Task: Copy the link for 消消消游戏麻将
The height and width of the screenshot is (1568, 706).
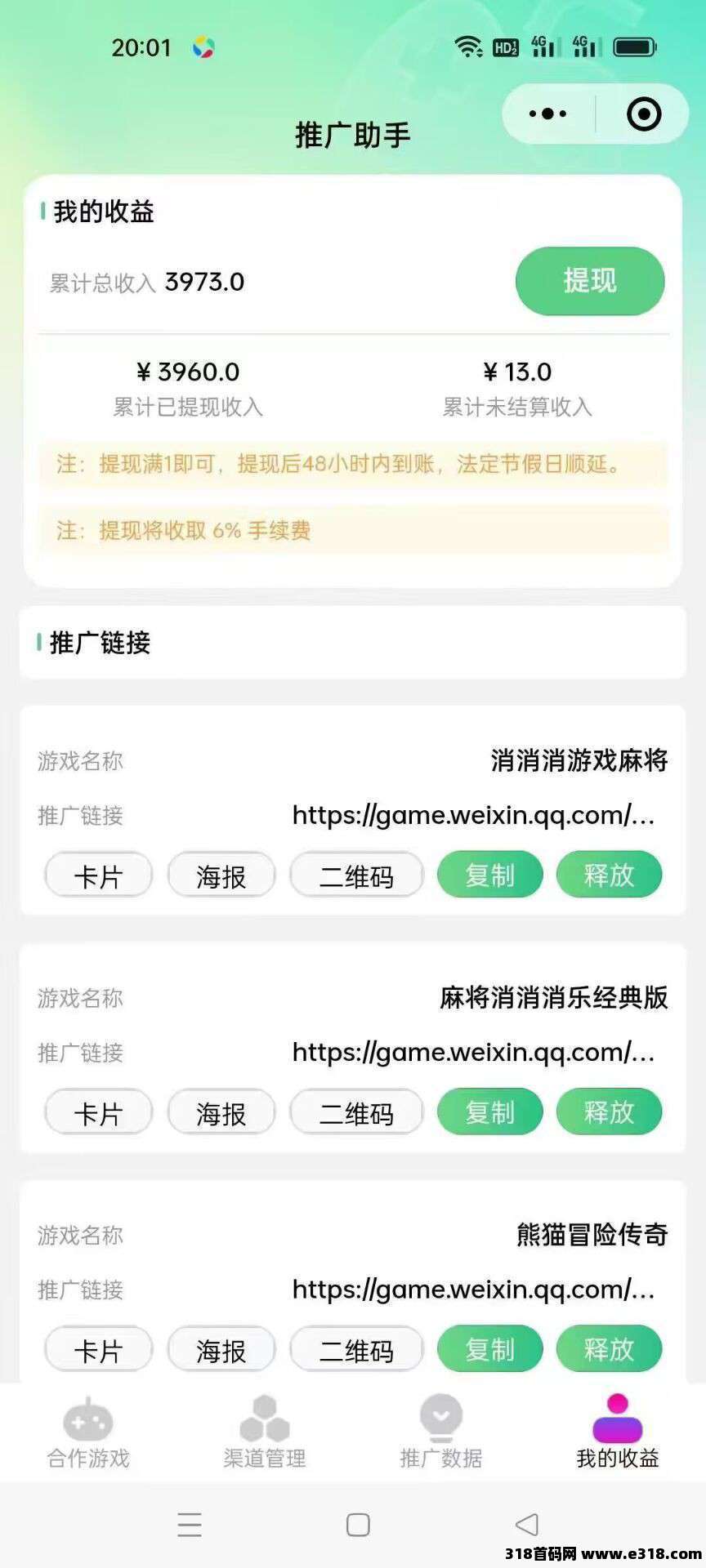Action: point(489,875)
